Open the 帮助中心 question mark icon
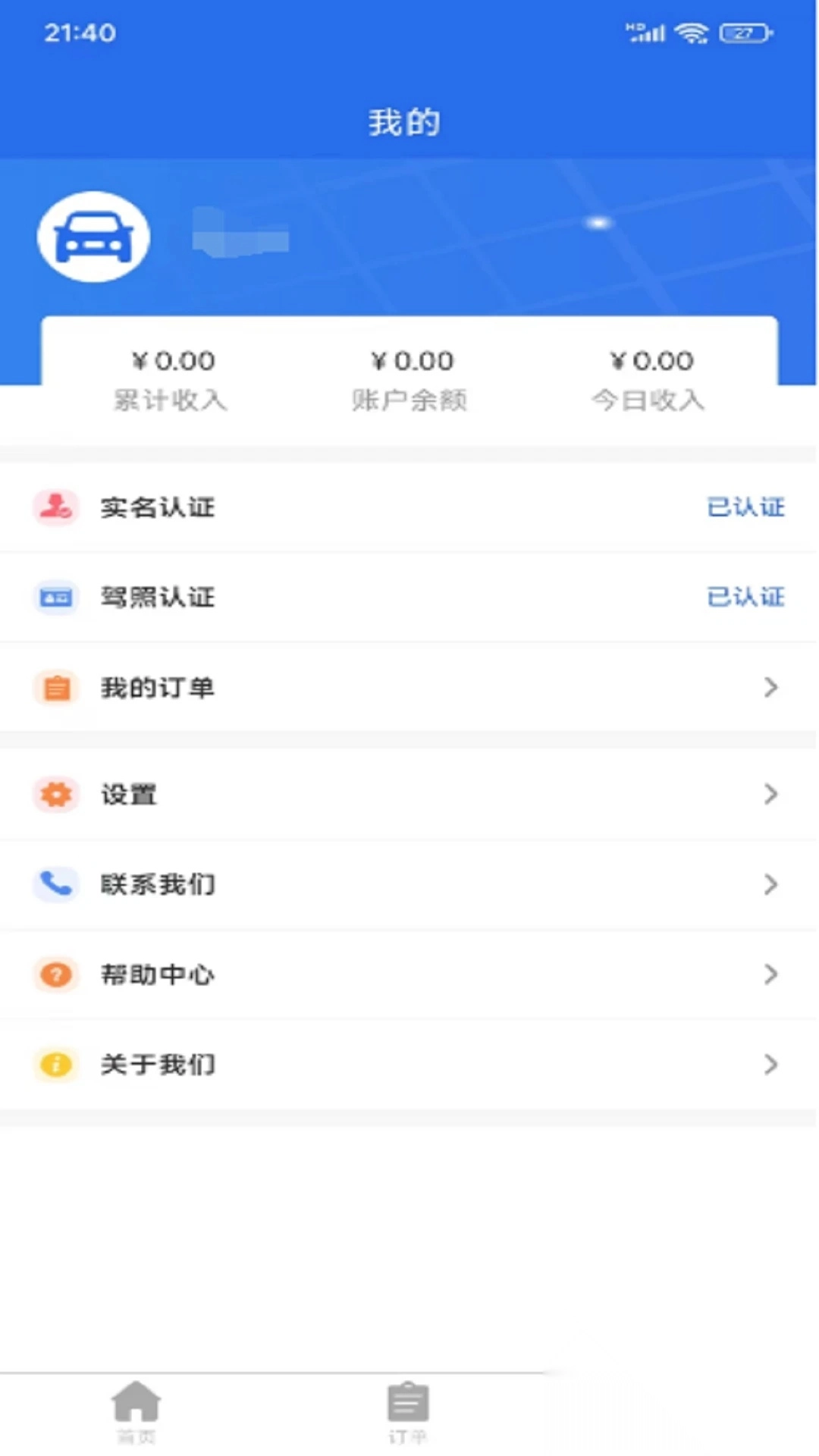Screen dimensions: 819x1456 (x=55, y=974)
